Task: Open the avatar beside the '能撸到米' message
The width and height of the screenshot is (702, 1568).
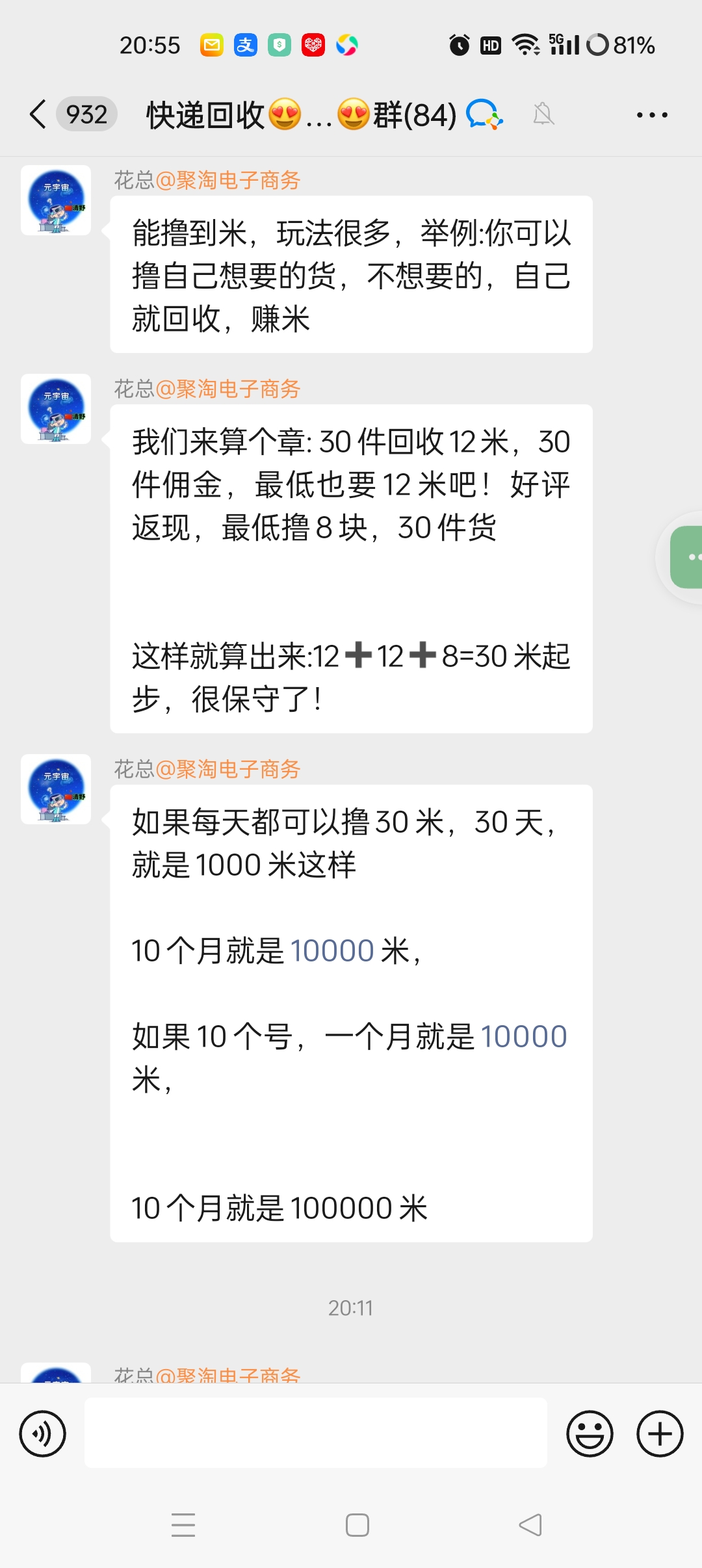Action: (x=56, y=200)
